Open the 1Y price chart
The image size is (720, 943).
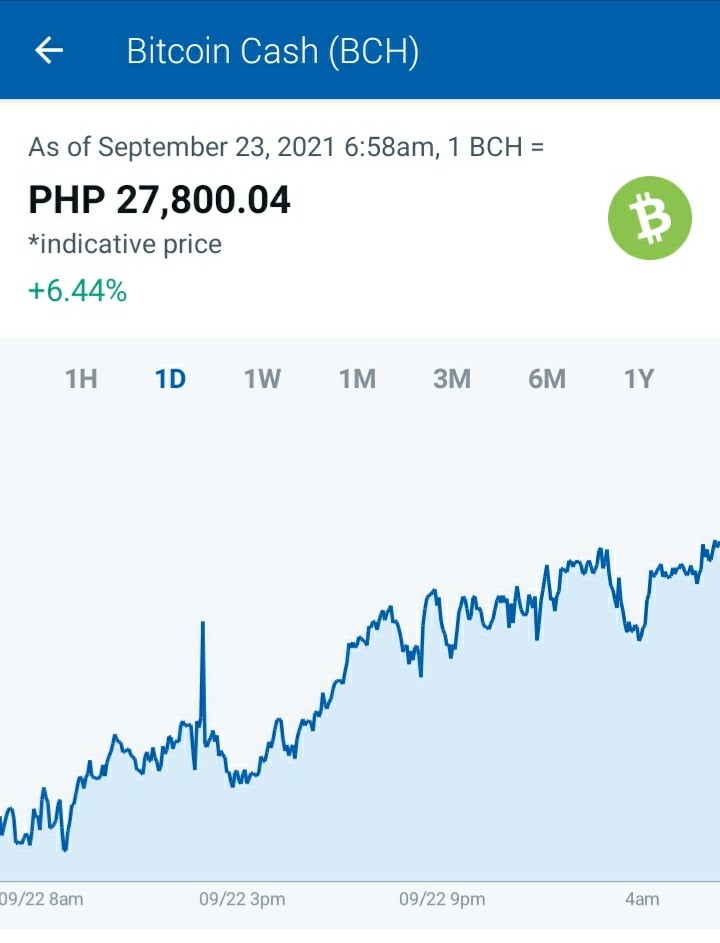(639, 379)
